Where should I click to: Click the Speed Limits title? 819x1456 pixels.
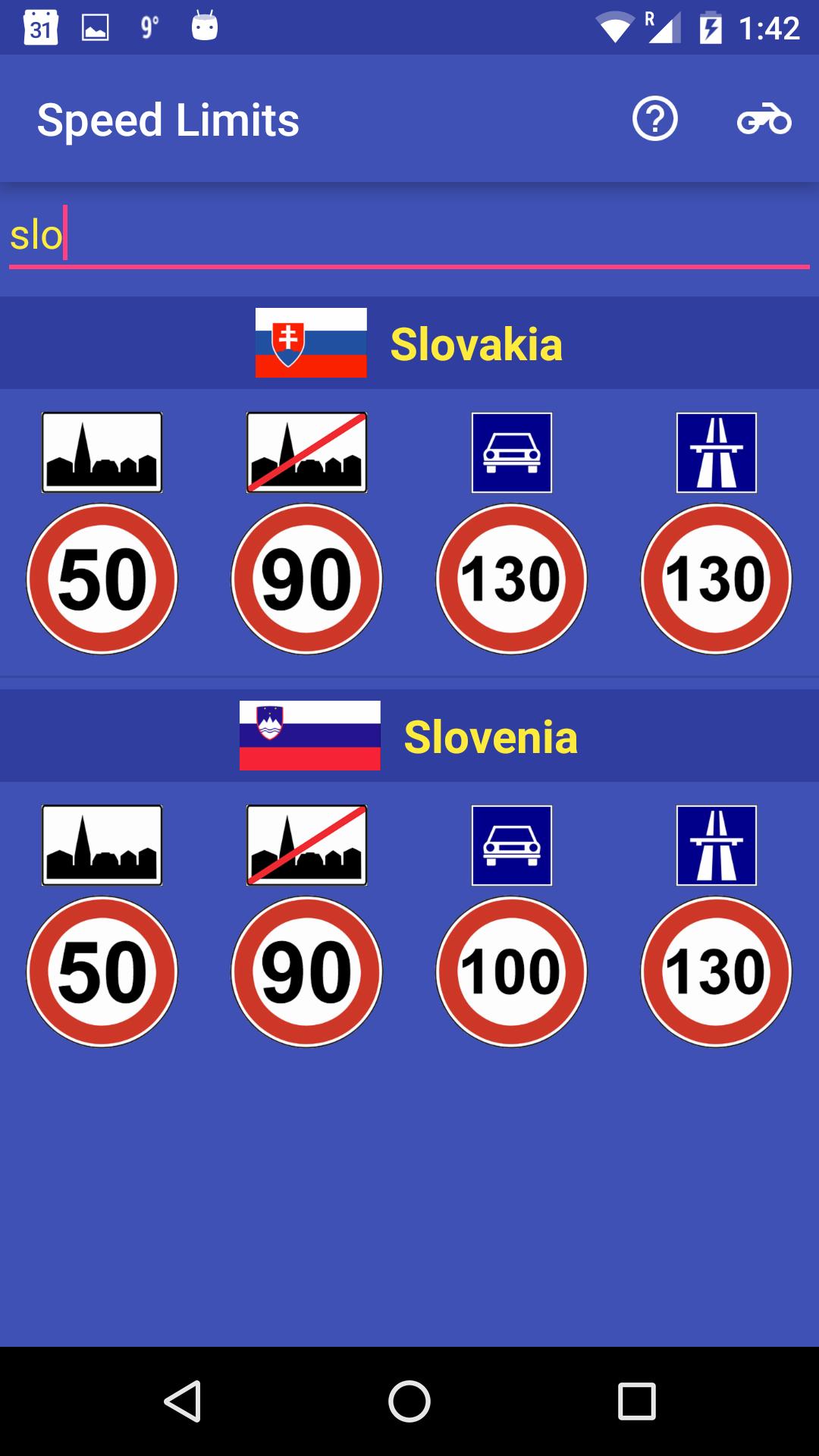pyautogui.click(x=168, y=118)
